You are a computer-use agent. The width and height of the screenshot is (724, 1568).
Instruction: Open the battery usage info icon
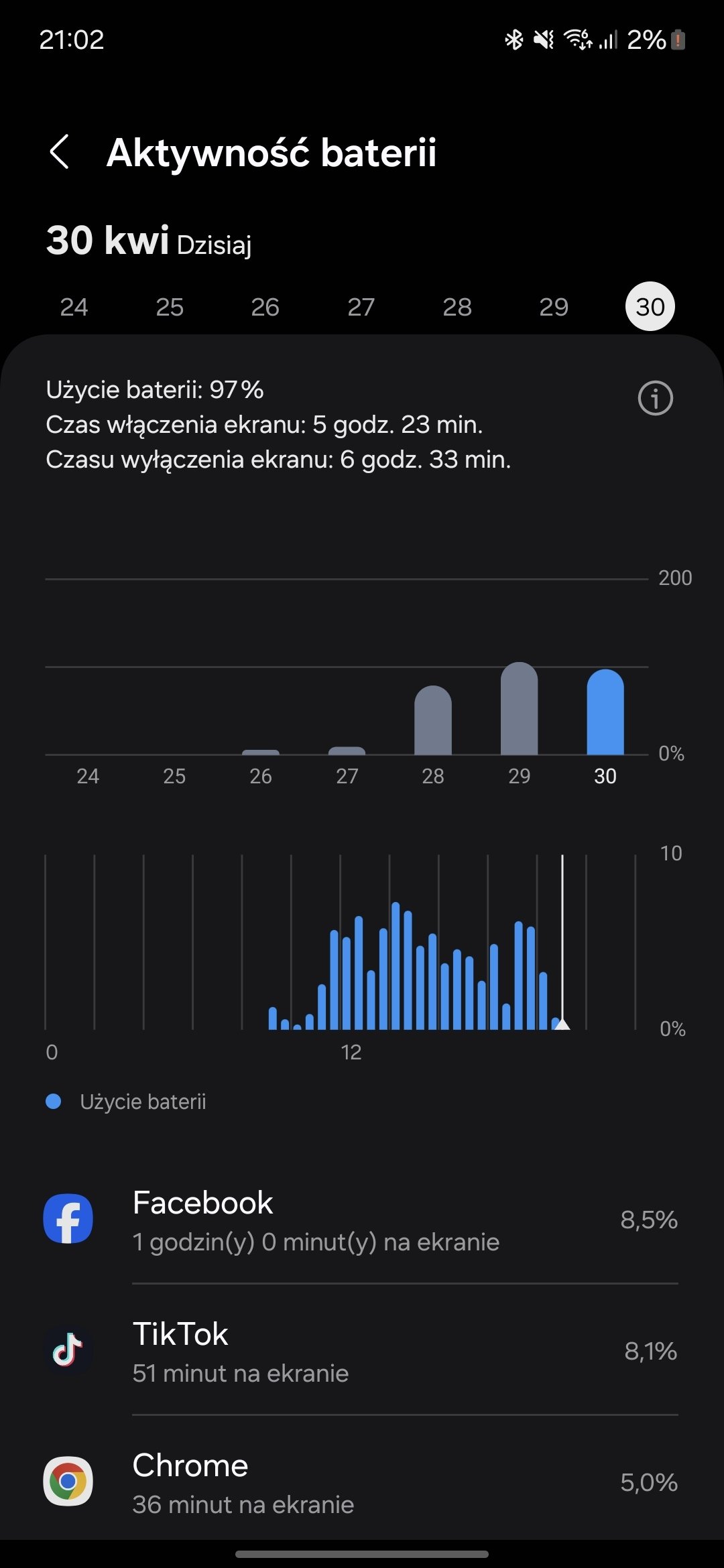coord(655,399)
